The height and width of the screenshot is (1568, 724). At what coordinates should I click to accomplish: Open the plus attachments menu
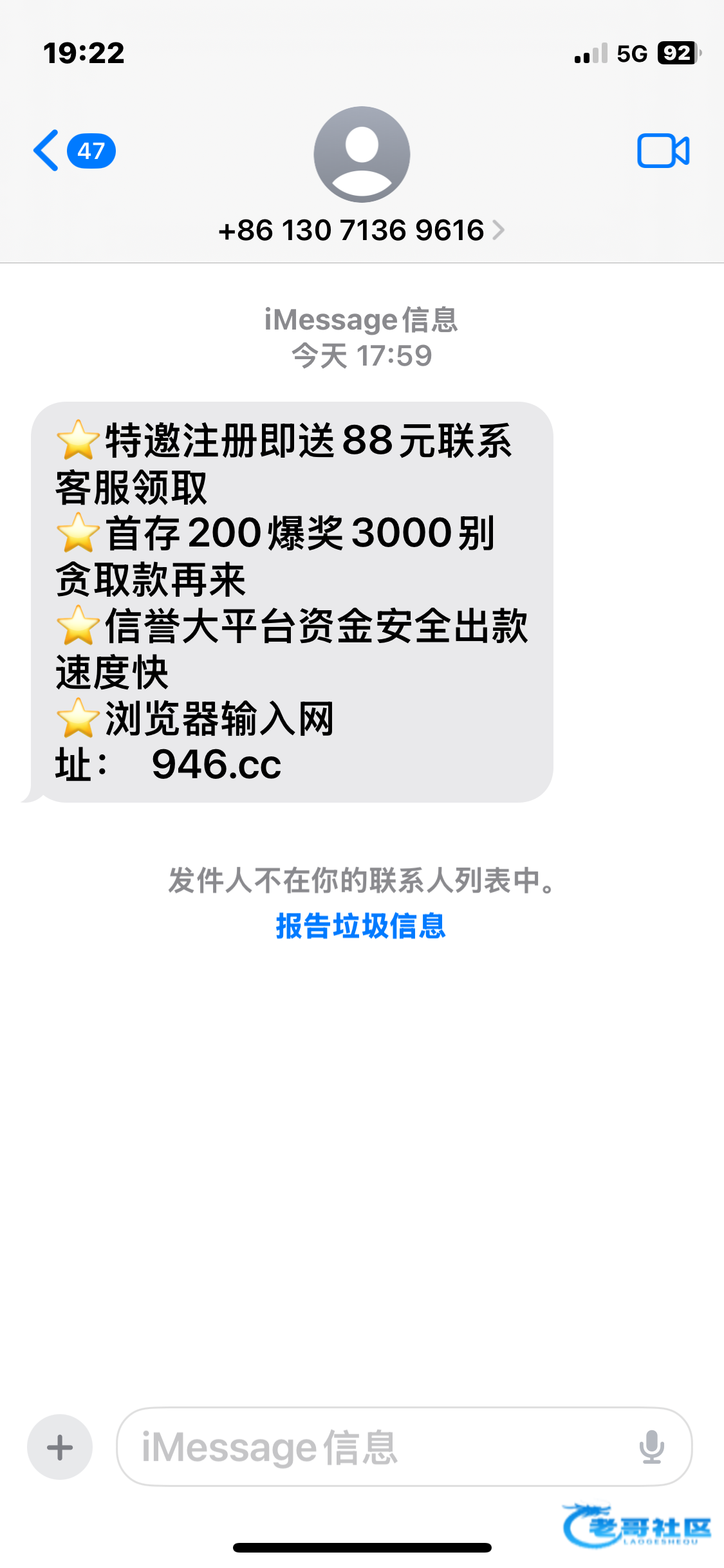click(x=60, y=1447)
